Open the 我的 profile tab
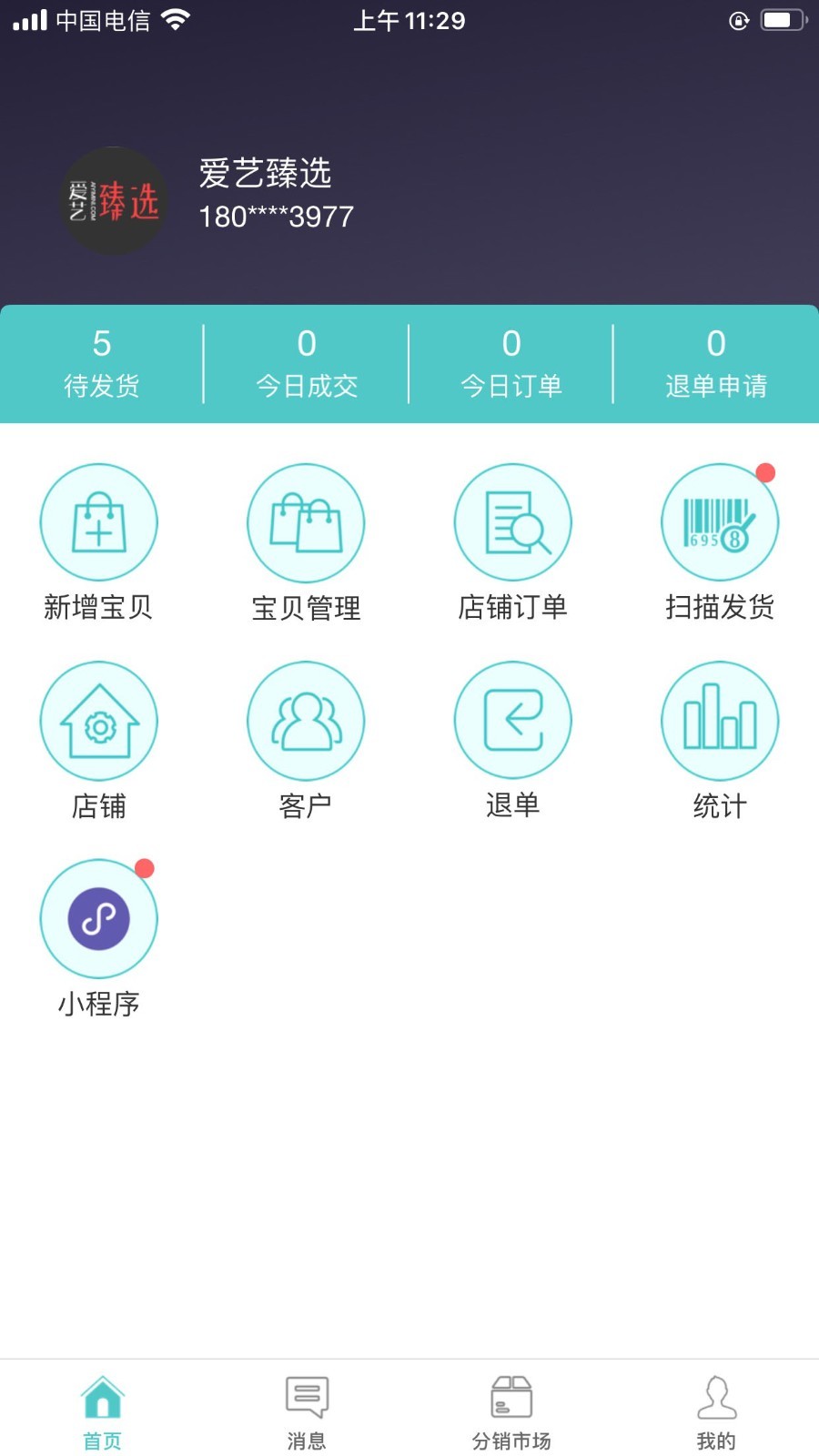Screen dimensions: 819x1456 pyautogui.click(x=717, y=1406)
